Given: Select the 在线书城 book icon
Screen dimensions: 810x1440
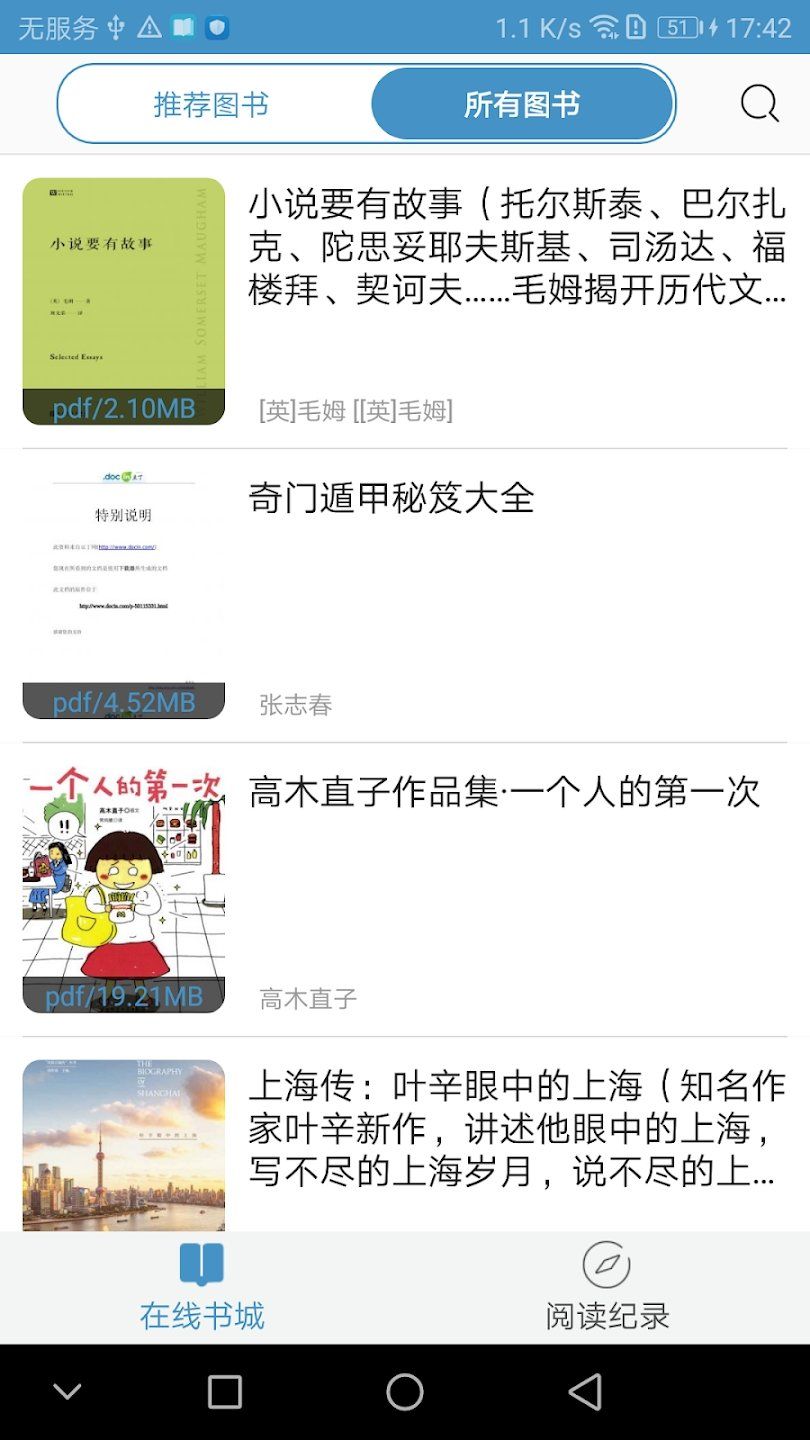Looking at the screenshot, I should pos(202,1263).
